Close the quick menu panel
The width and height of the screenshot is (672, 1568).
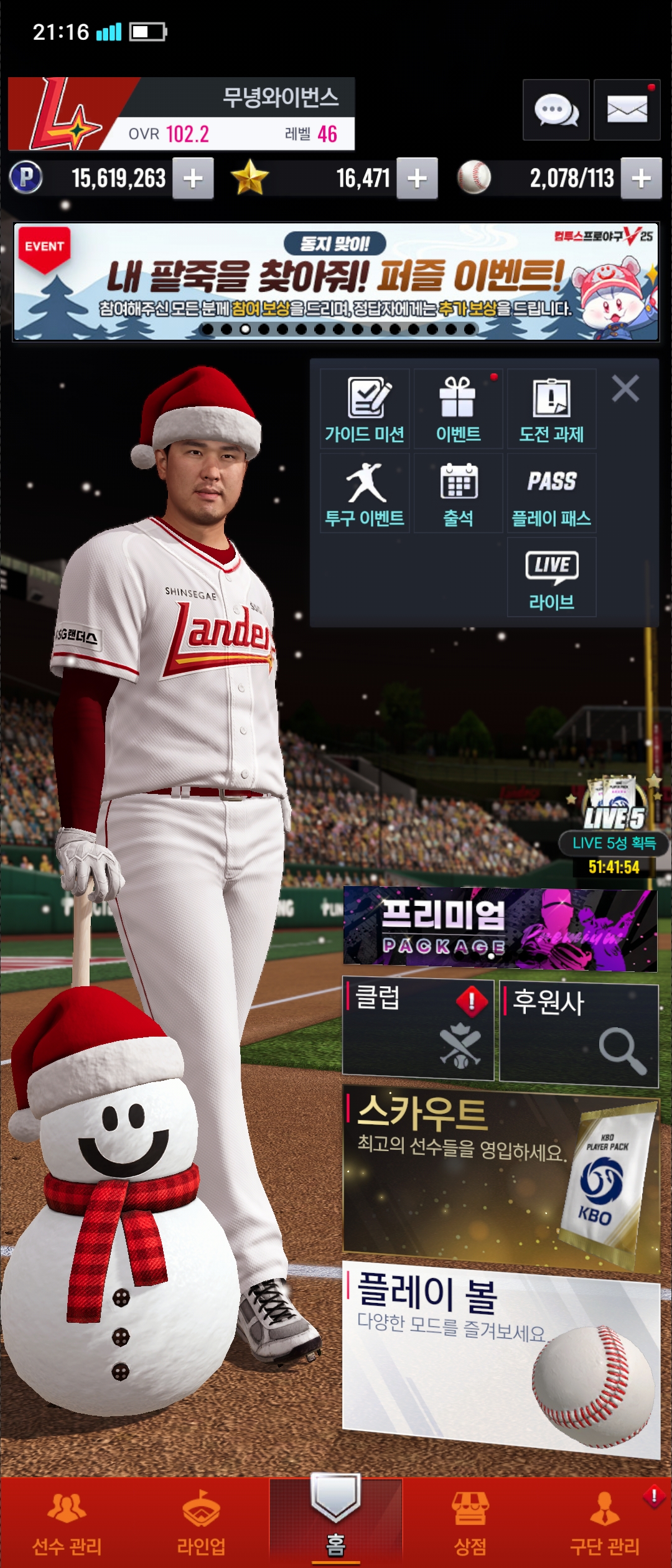625,389
